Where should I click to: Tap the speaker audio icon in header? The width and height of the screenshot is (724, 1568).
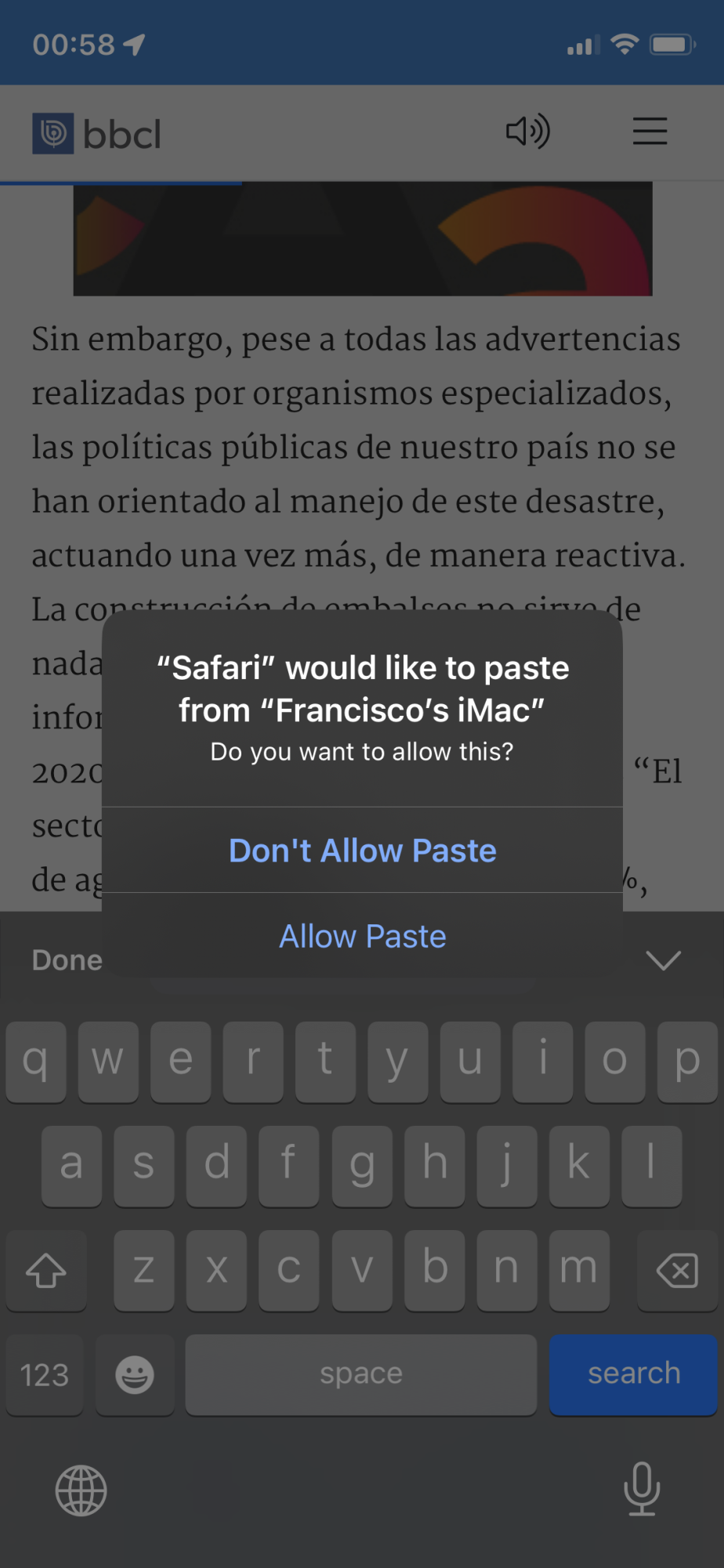pos(528,132)
